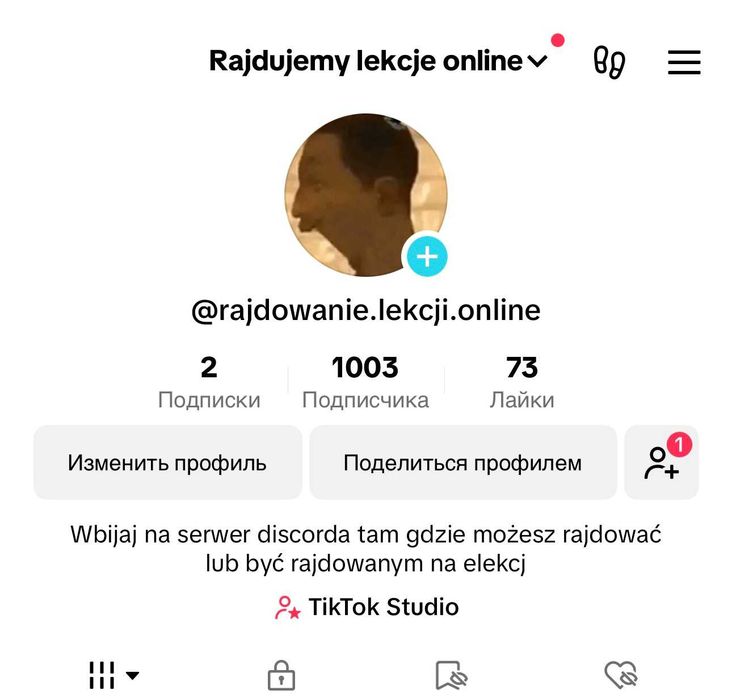This screenshot has height=699, width=732.
Task: Open the add friends icon button
Action: click(x=662, y=463)
